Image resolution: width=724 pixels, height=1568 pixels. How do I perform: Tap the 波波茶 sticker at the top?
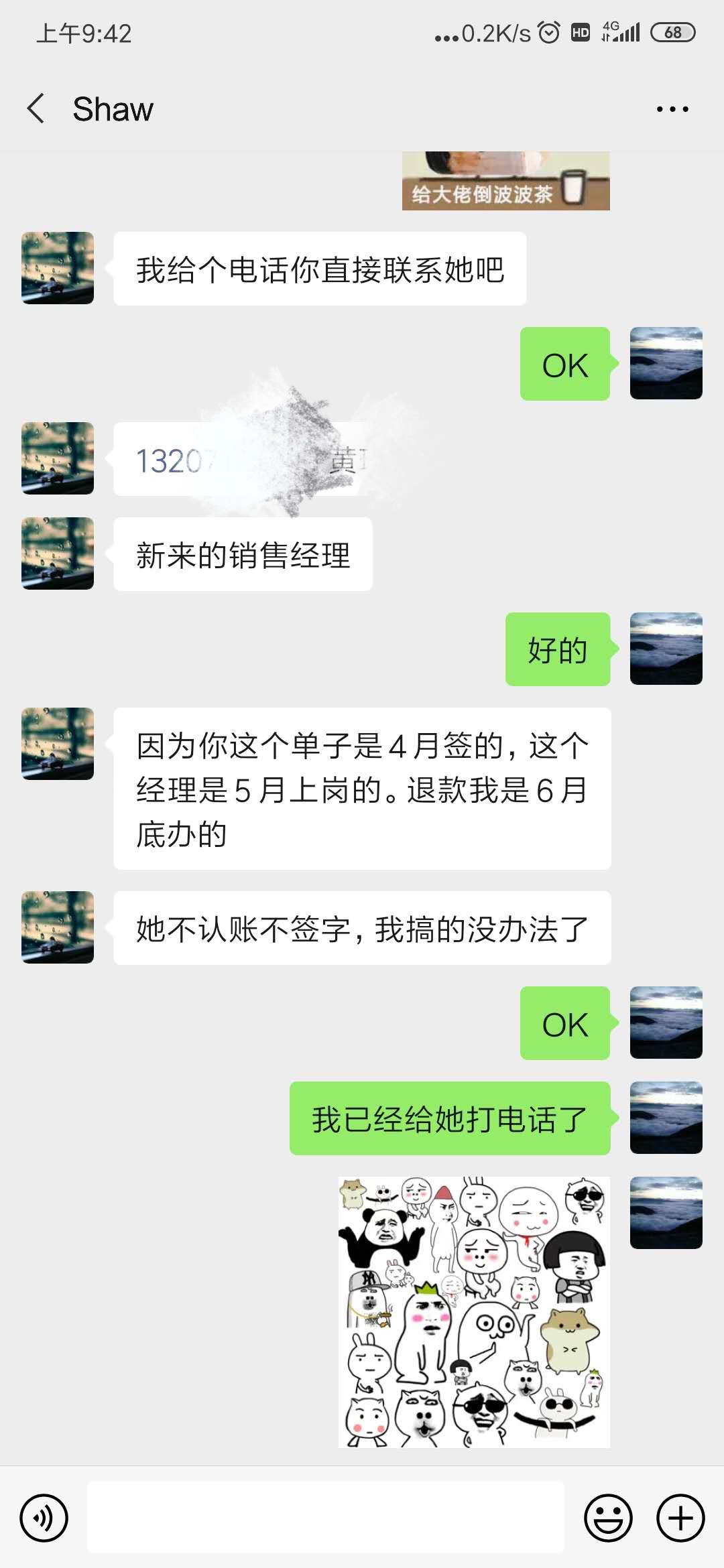point(506,181)
